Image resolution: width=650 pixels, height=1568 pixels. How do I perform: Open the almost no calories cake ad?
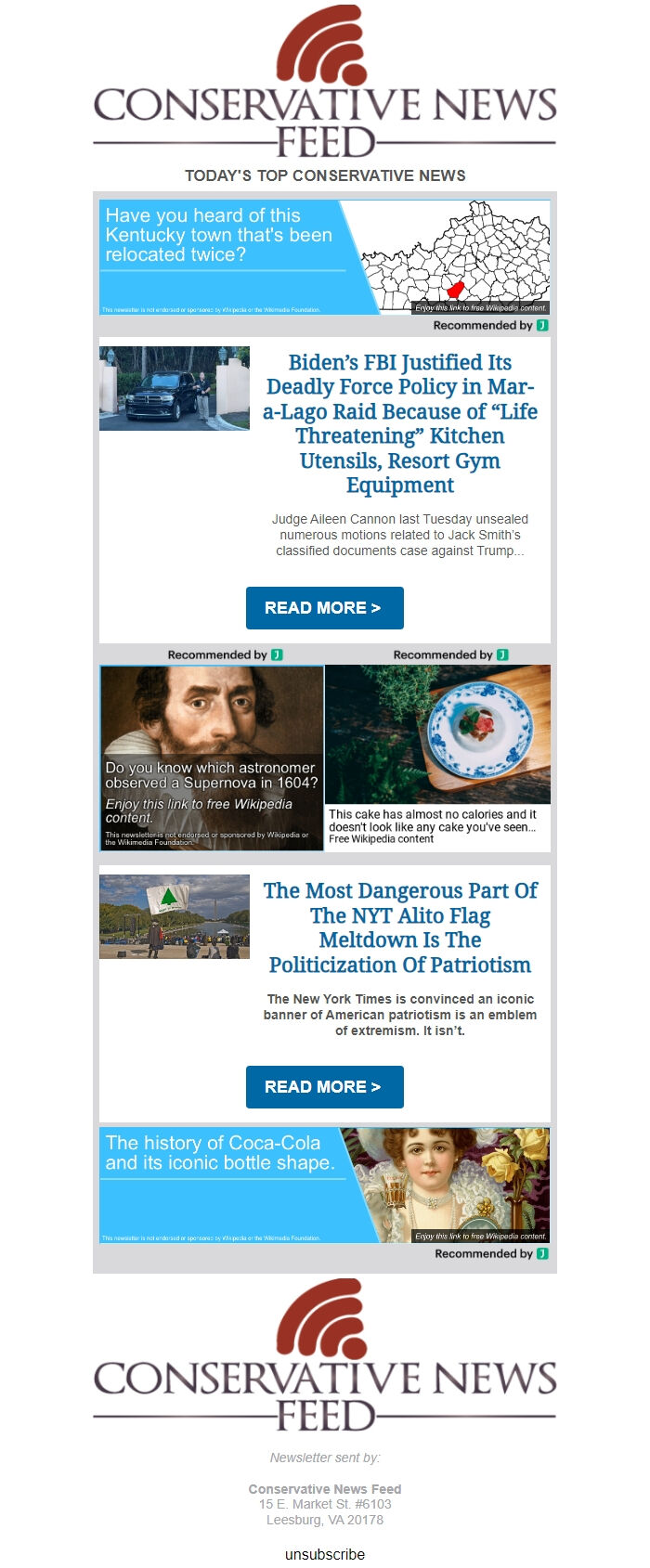tap(437, 757)
